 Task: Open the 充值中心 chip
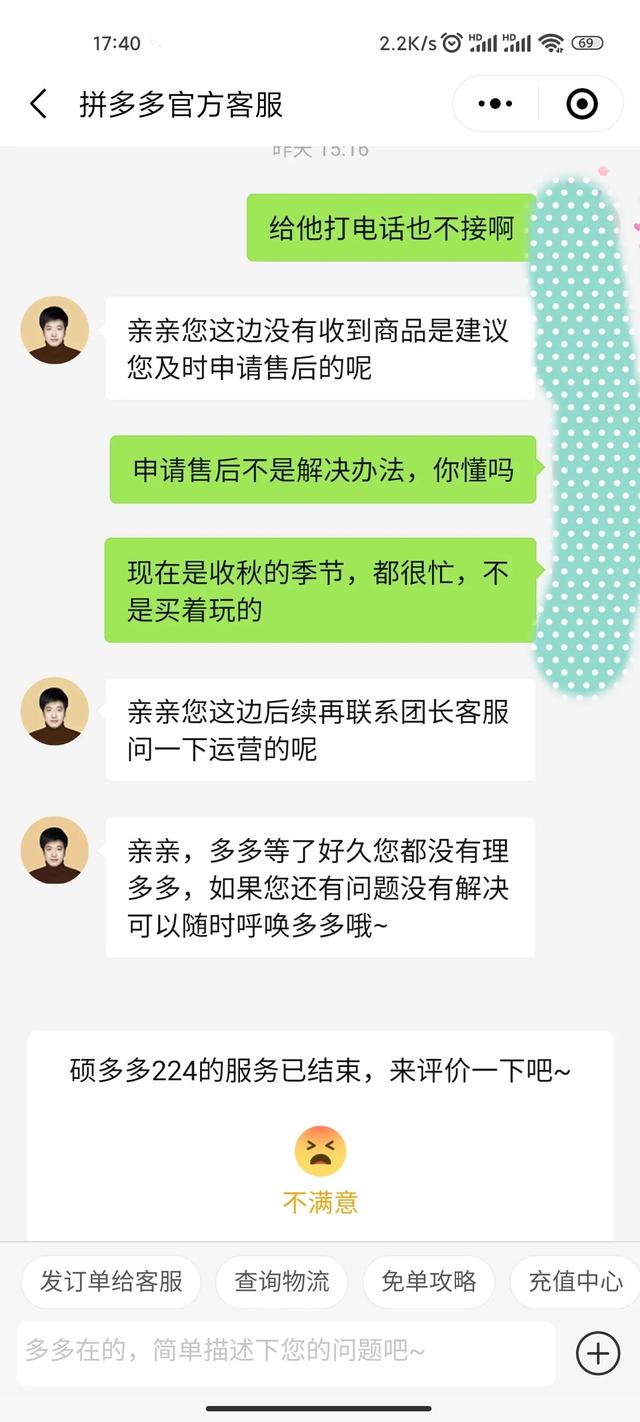[575, 1281]
